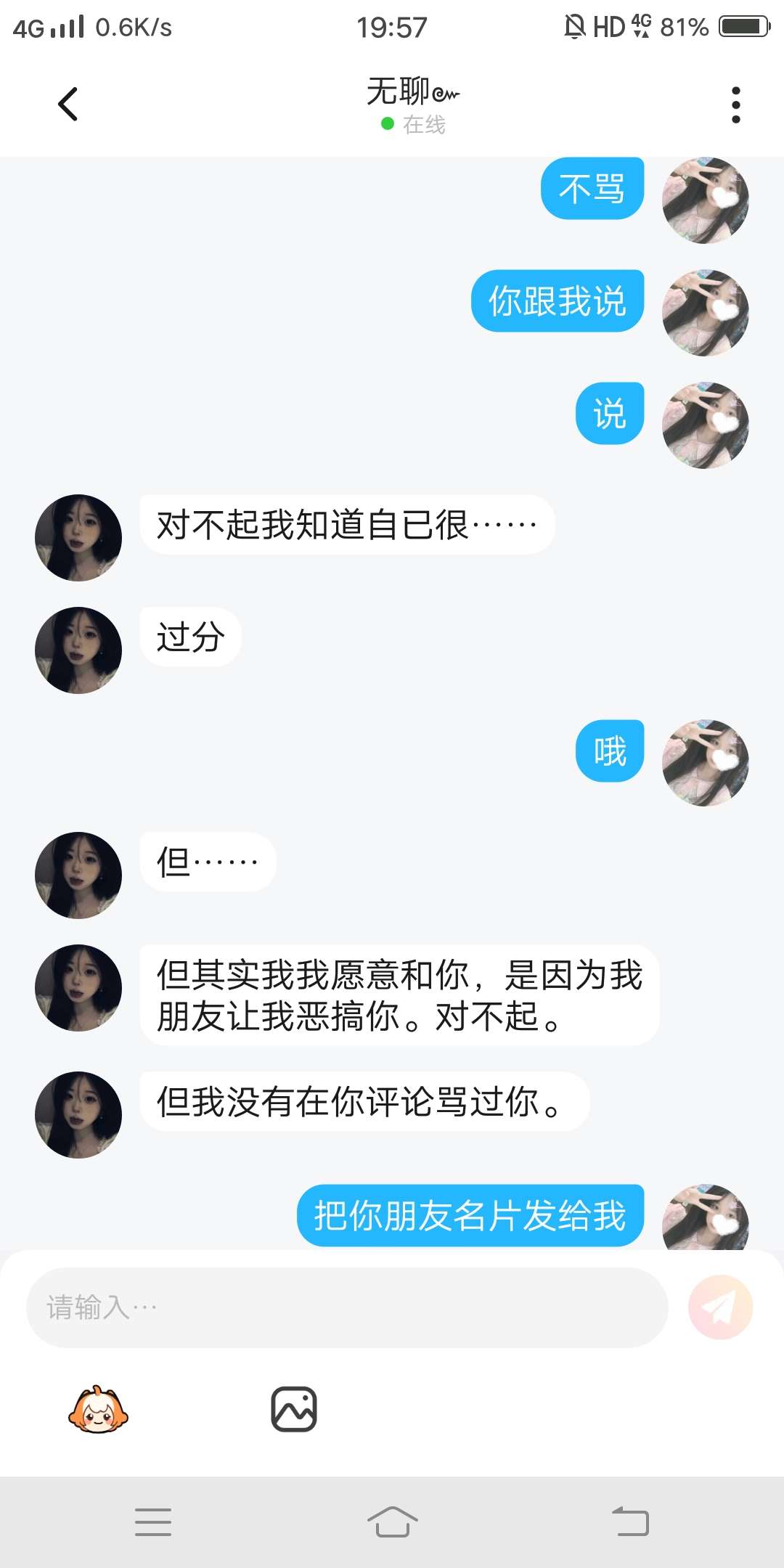Viewport: 784px width, 1568px height.
Task: Go back from the chat
Action: tap(68, 104)
